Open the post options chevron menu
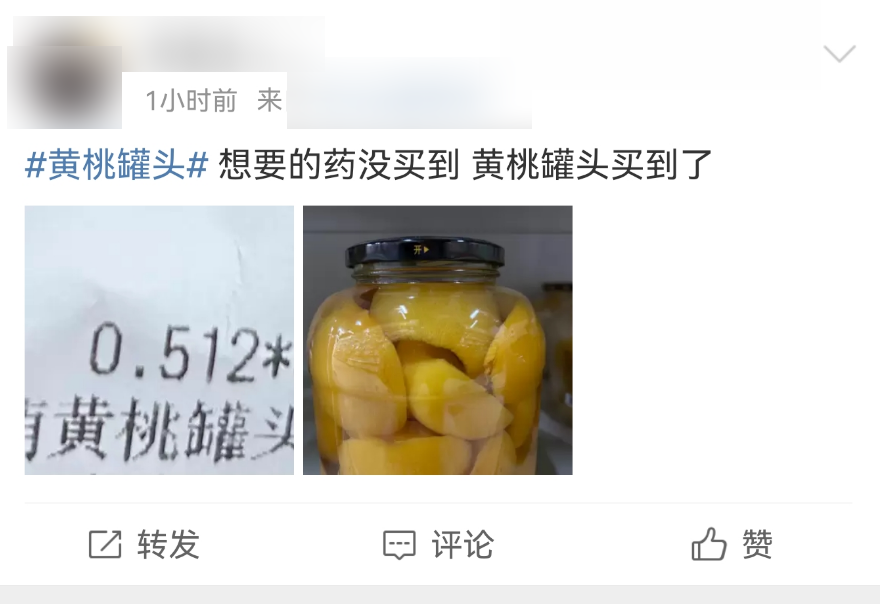Viewport: 890px width, 604px height. [x=839, y=54]
